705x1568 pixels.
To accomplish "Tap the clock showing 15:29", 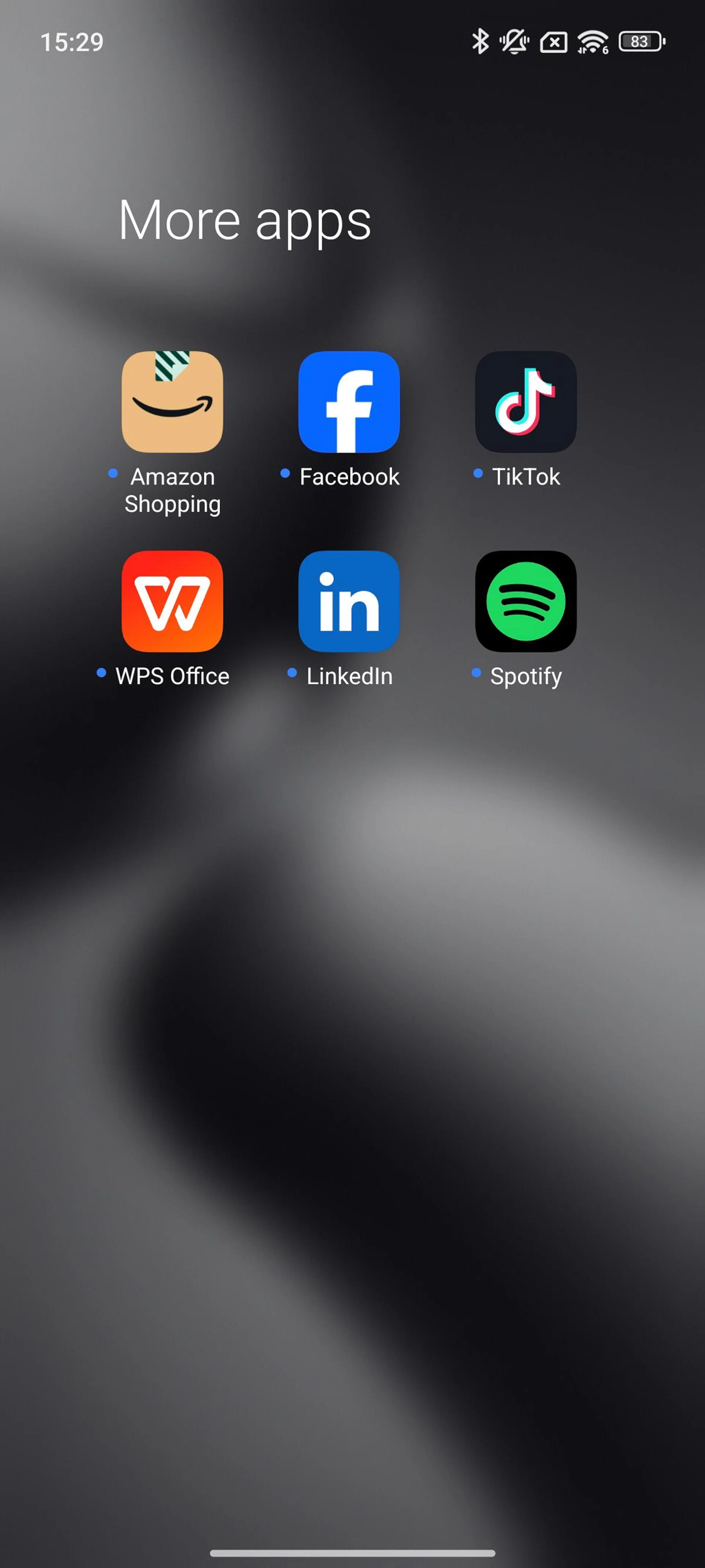I will pos(72,42).
